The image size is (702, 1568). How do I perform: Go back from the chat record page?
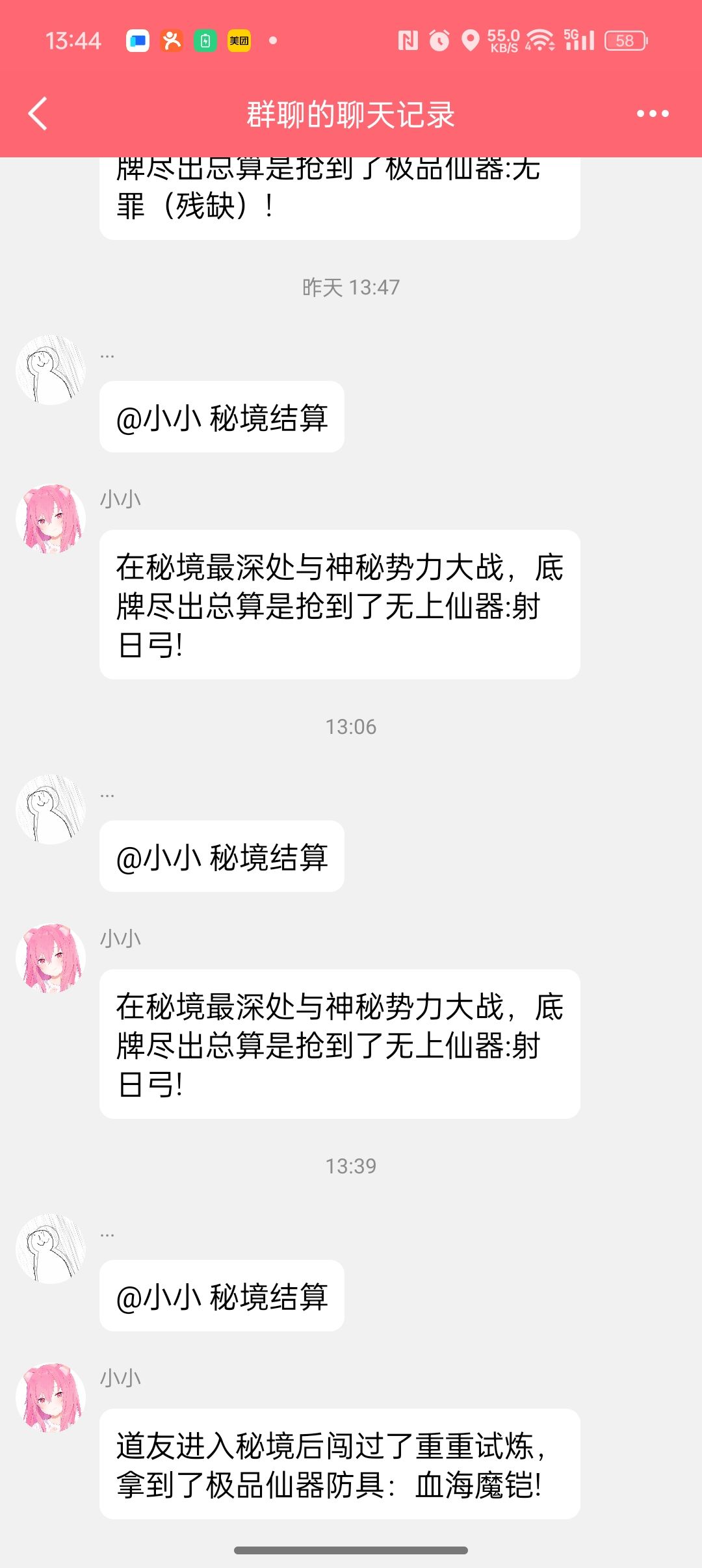point(38,114)
